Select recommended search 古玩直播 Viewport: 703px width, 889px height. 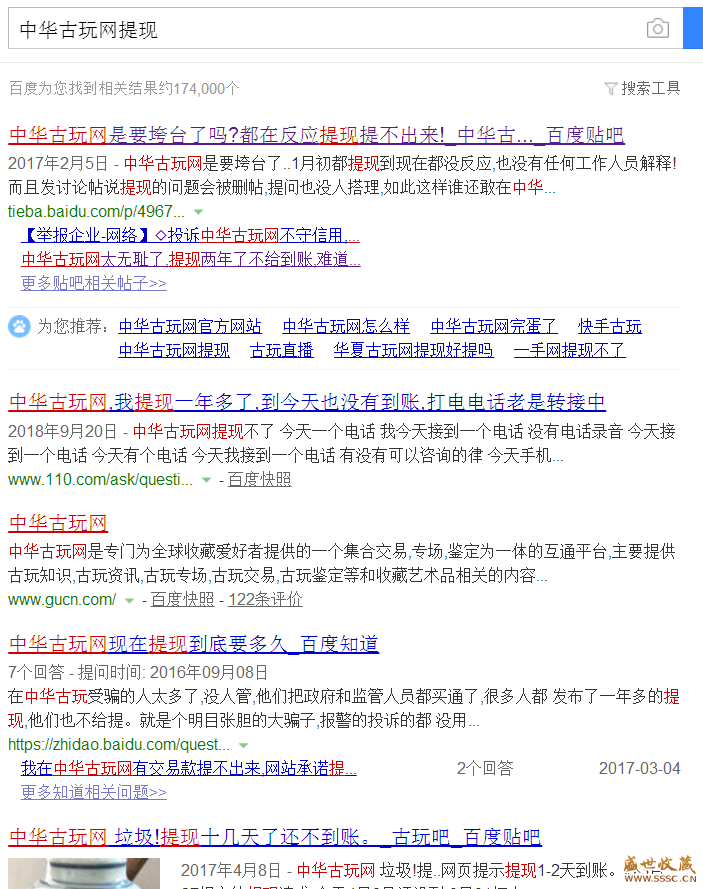[281, 350]
